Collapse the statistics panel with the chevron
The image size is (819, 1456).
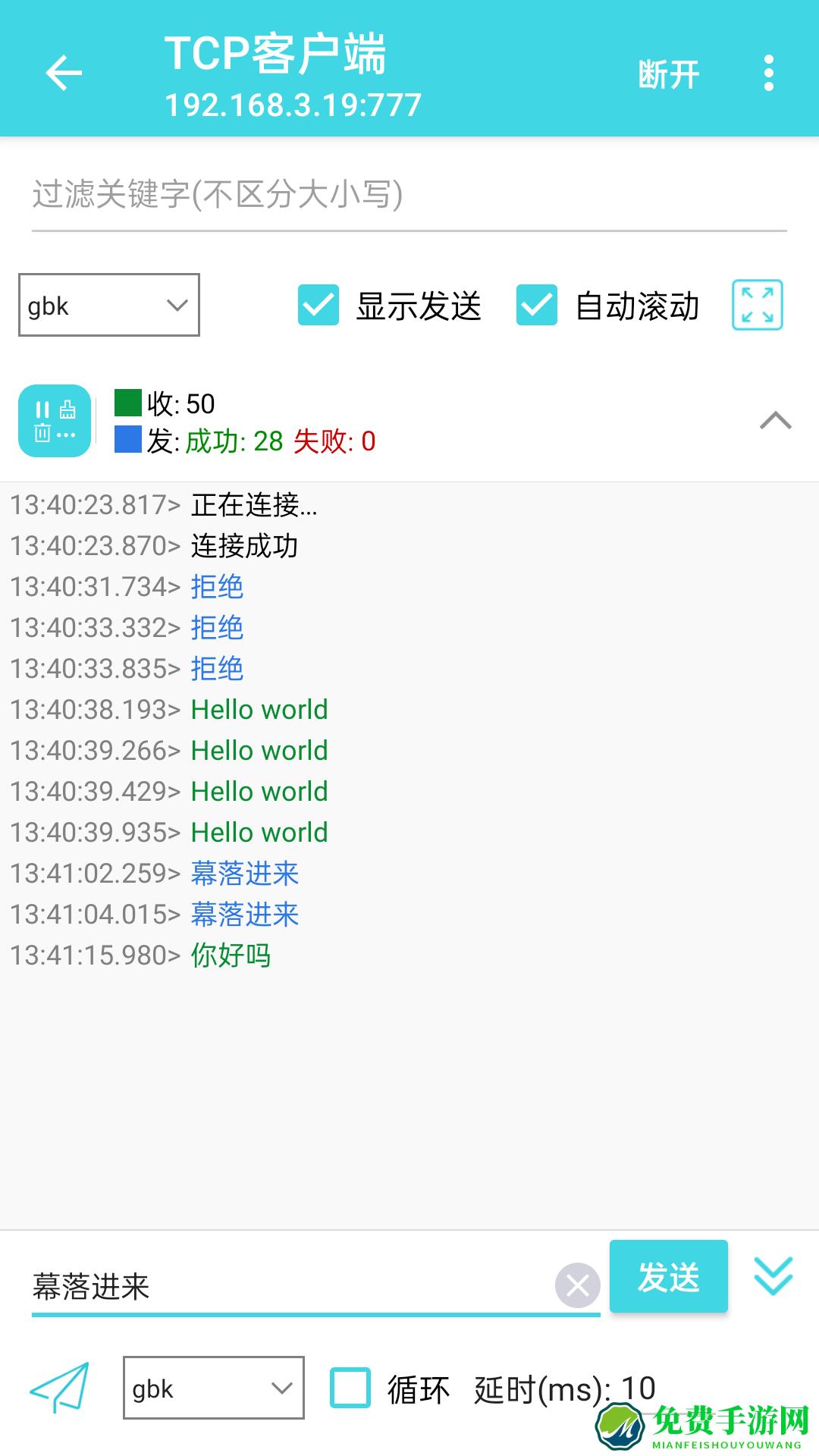pos(776,421)
